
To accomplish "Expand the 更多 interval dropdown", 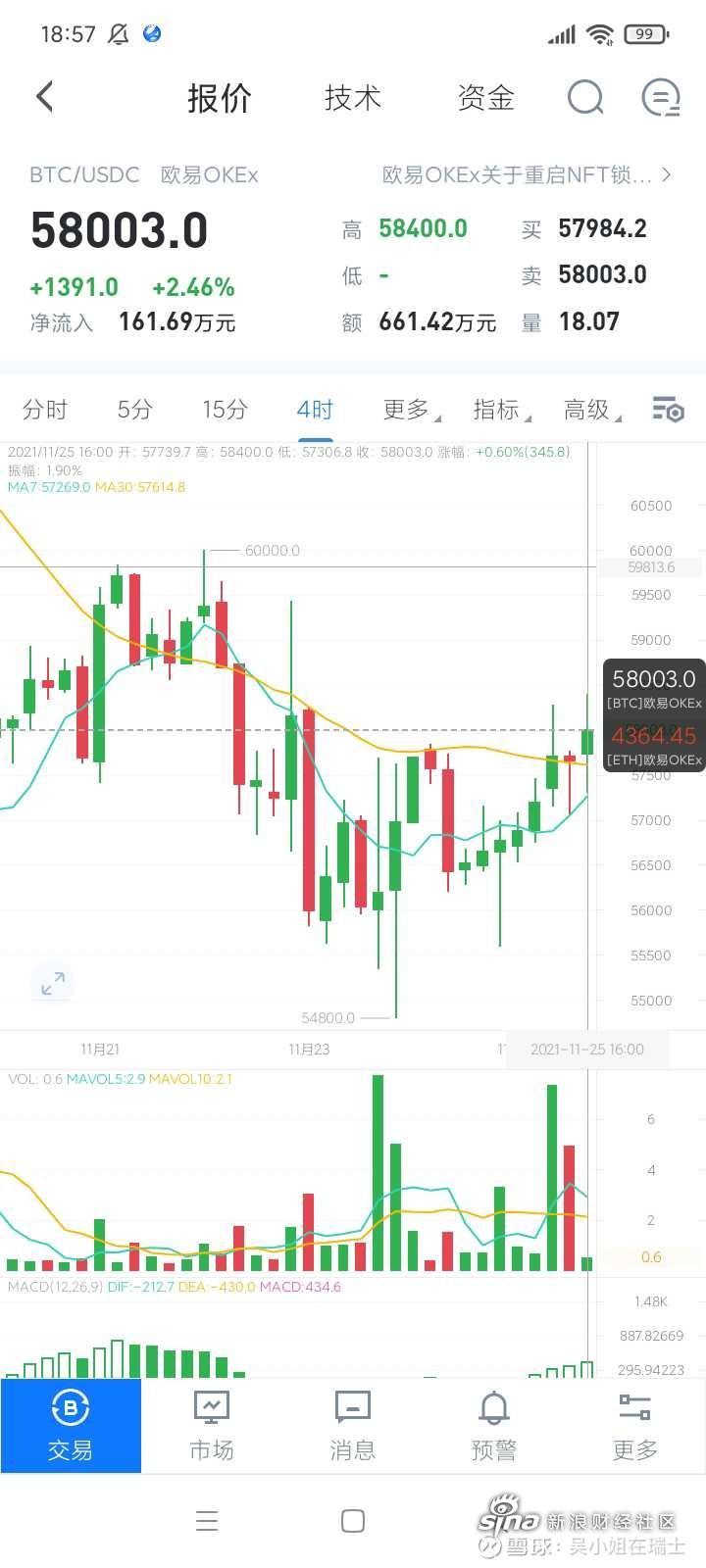I will pos(411,410).
